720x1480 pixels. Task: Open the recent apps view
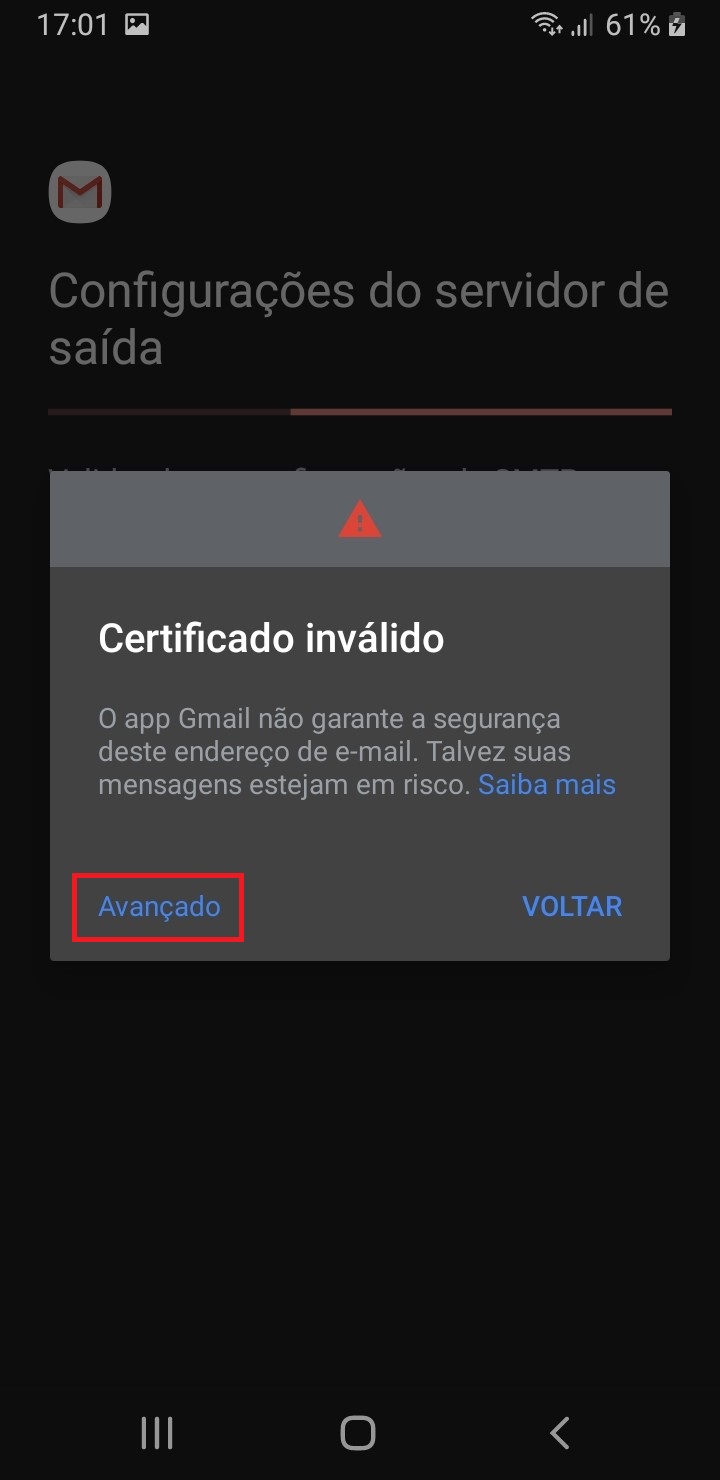click(157, 1432)
